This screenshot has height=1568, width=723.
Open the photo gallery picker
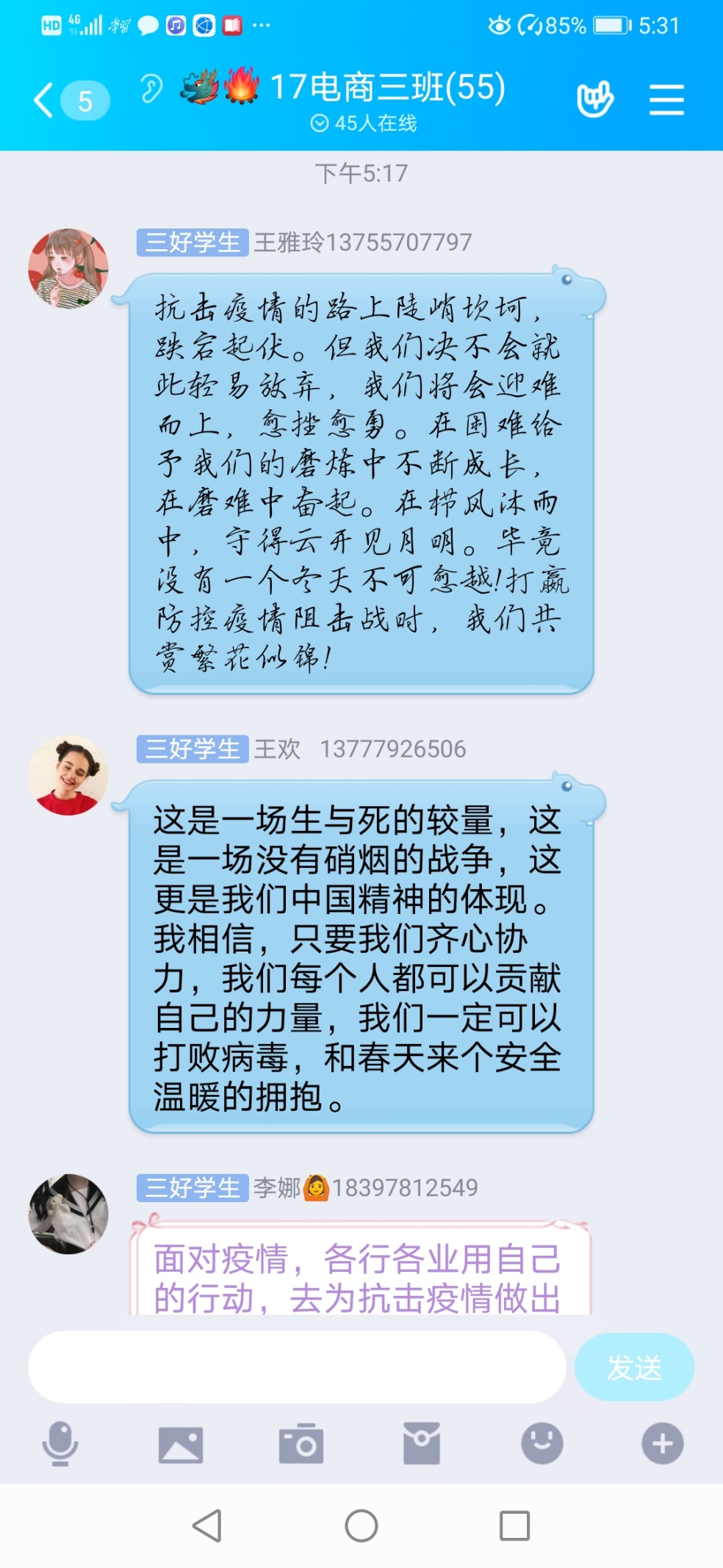click(x=181, y=1445)
